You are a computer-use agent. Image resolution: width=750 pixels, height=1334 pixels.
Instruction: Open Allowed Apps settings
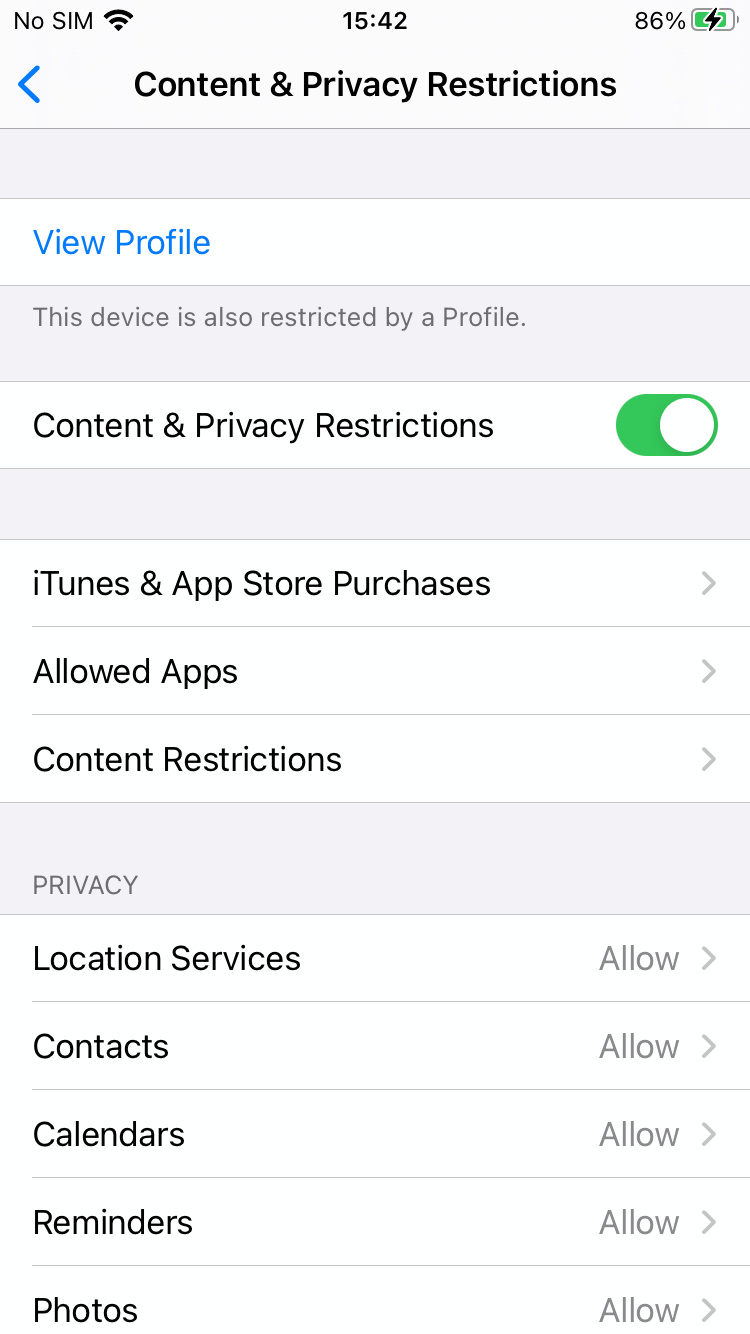click(375, 671)
